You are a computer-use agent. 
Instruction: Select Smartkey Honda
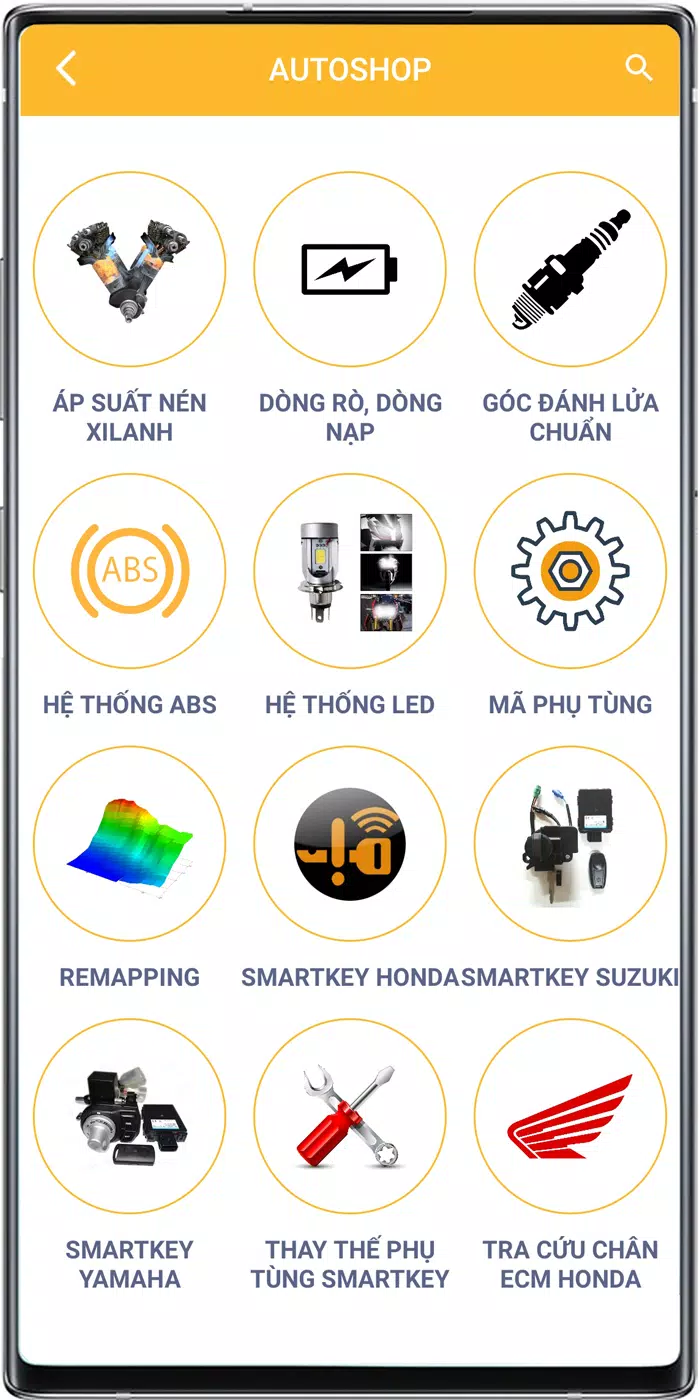[x=350, y=843]
